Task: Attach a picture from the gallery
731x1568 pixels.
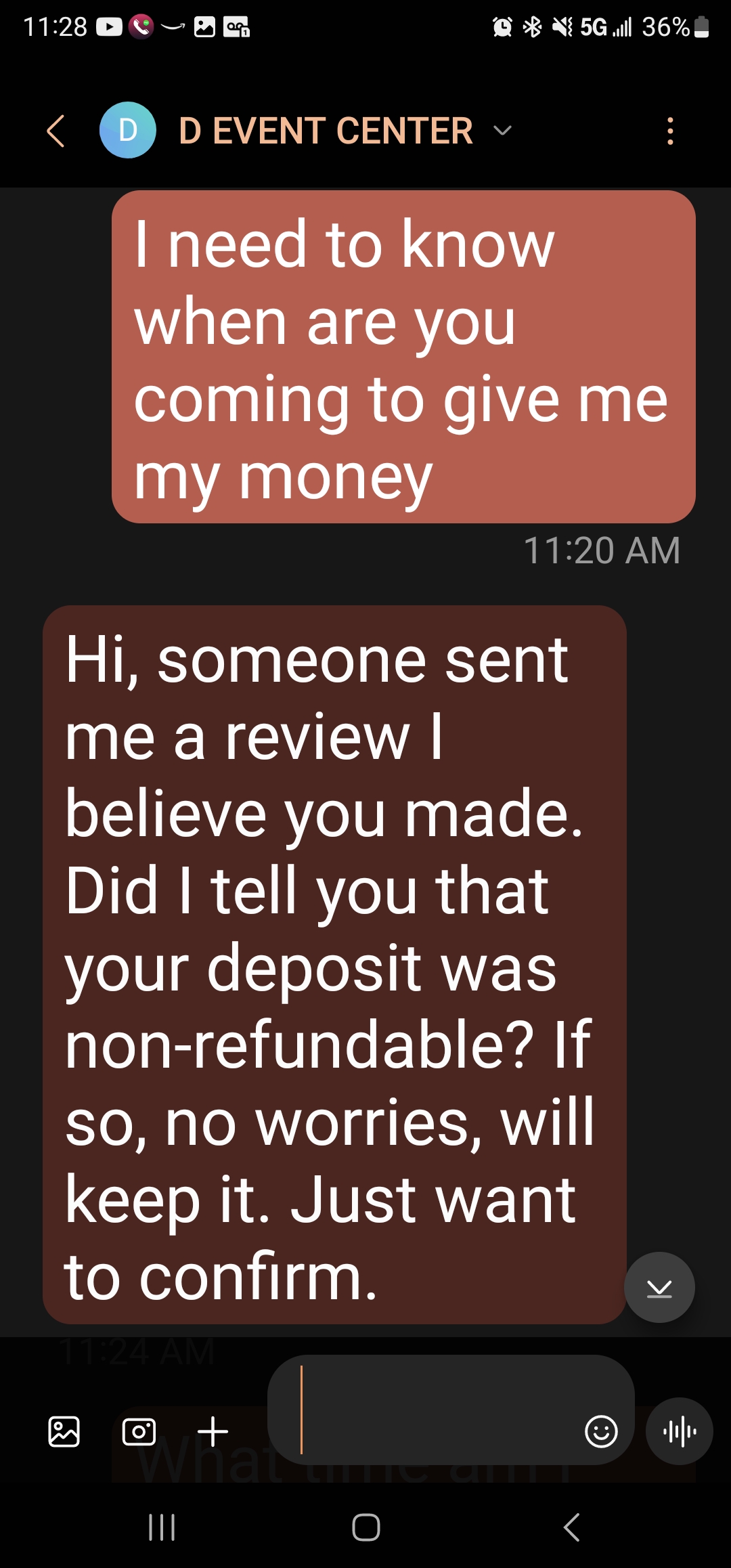Action: tap(64, 1431)
